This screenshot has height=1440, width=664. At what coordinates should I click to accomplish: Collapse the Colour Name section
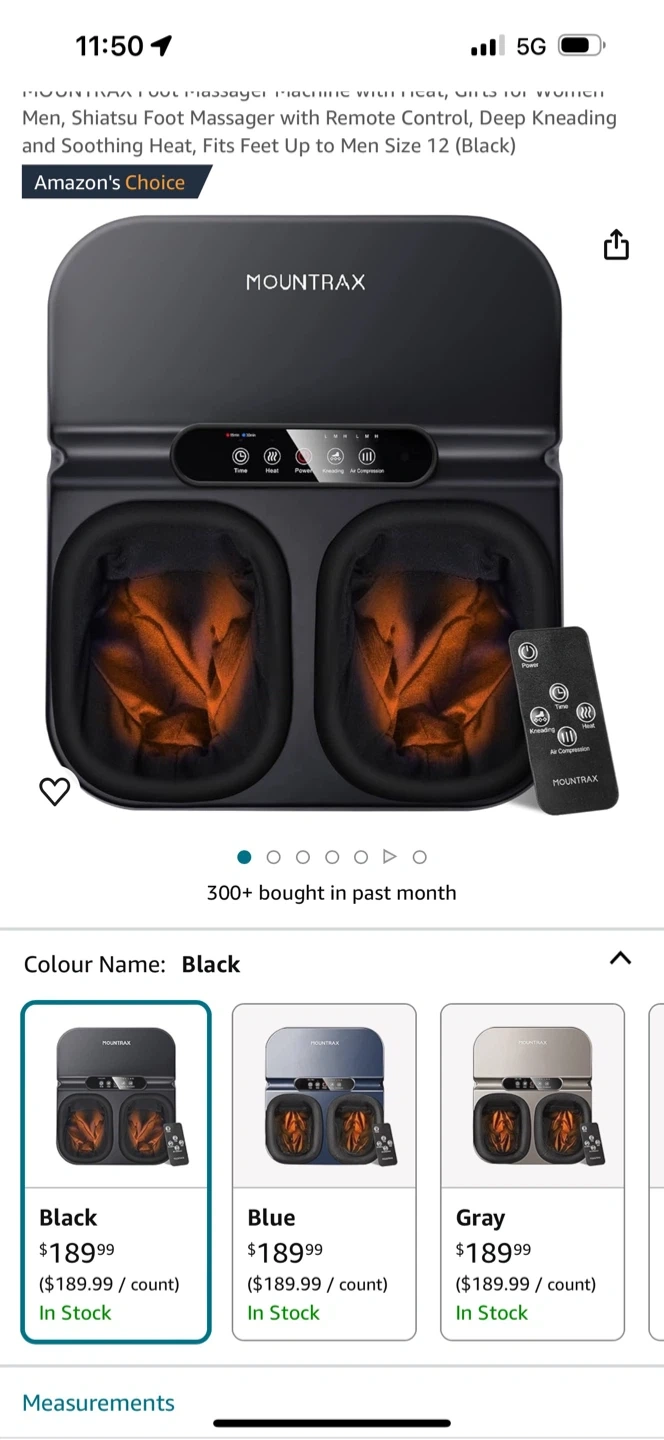[x=620, y=958]
